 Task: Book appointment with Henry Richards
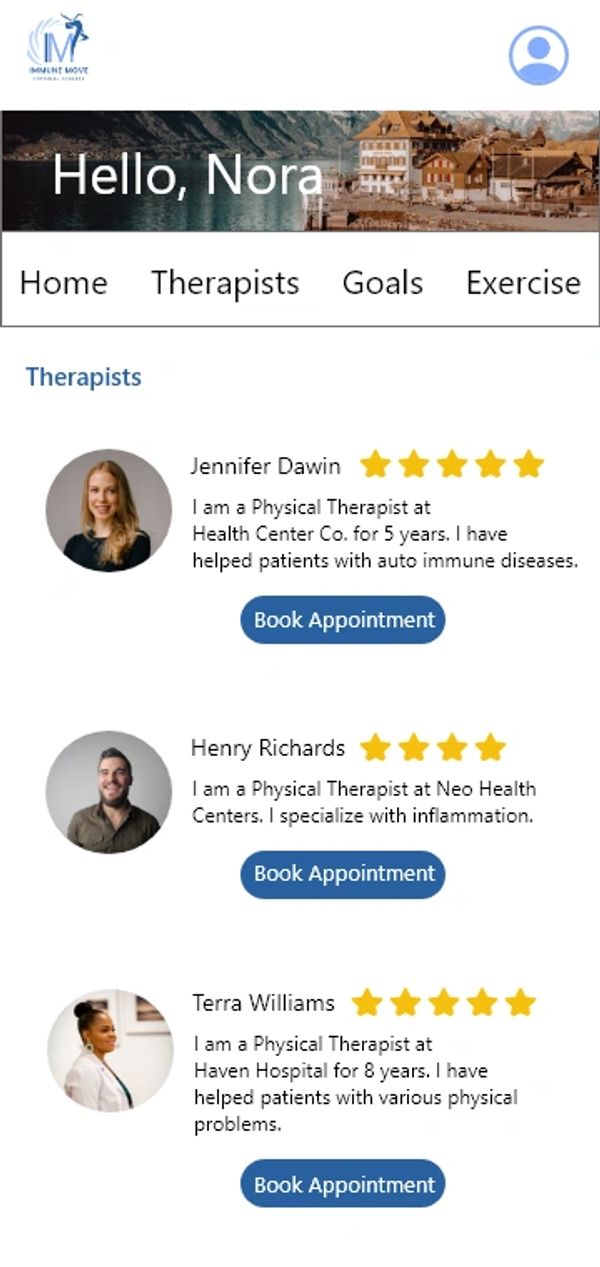pyautogui.click(x=343, y=874)
